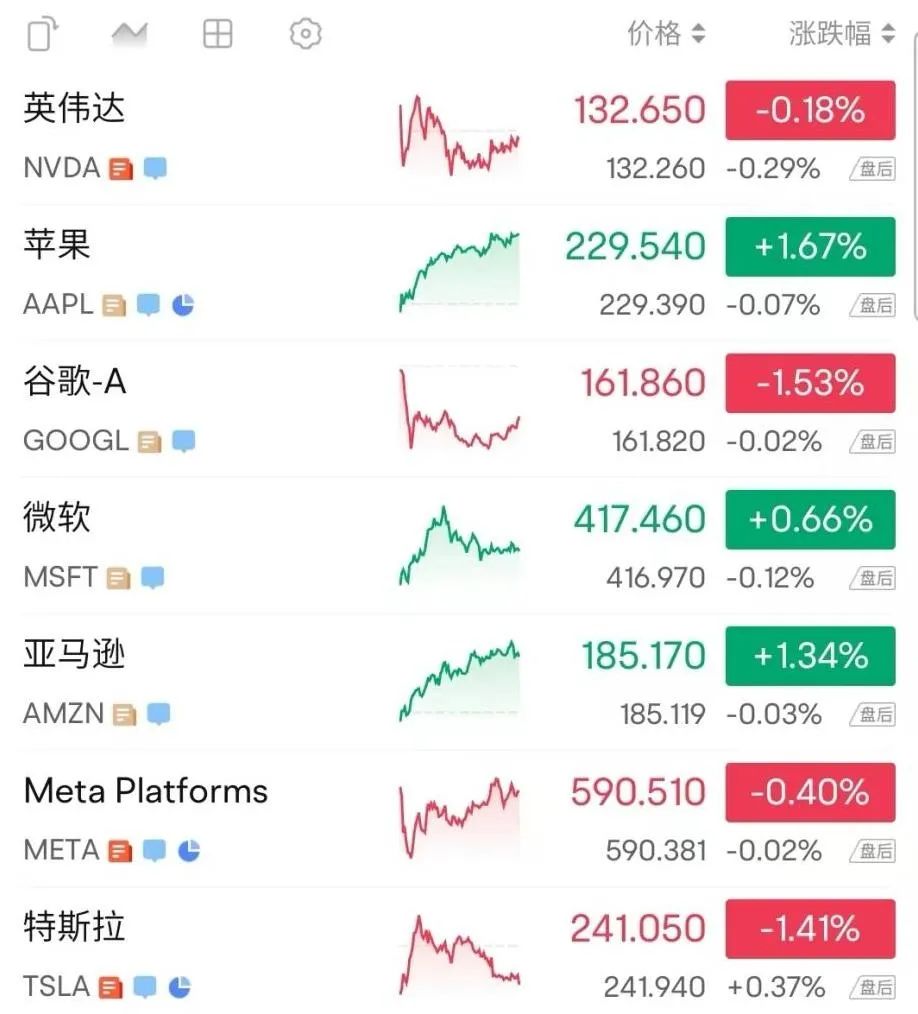Open the watchlist settings gear
This screenshot has width=918, height=1014.
305,34
